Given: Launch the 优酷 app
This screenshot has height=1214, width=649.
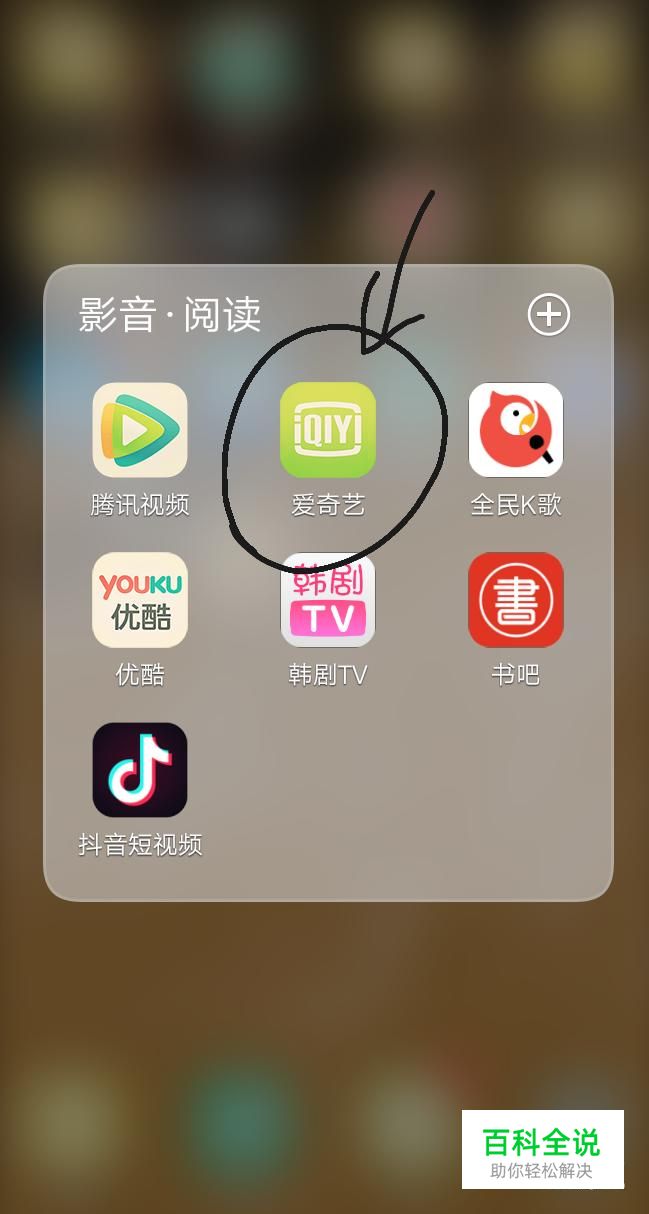Looking at the screenshot, I should tap(140, 600).
